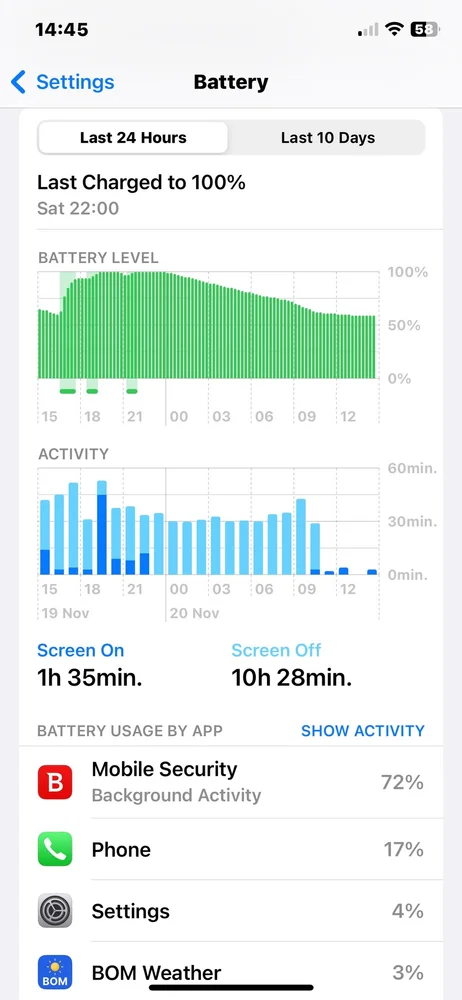The image size is (462, 1000).
Task: Open Settings app usage row
Action: coord(230,910)
